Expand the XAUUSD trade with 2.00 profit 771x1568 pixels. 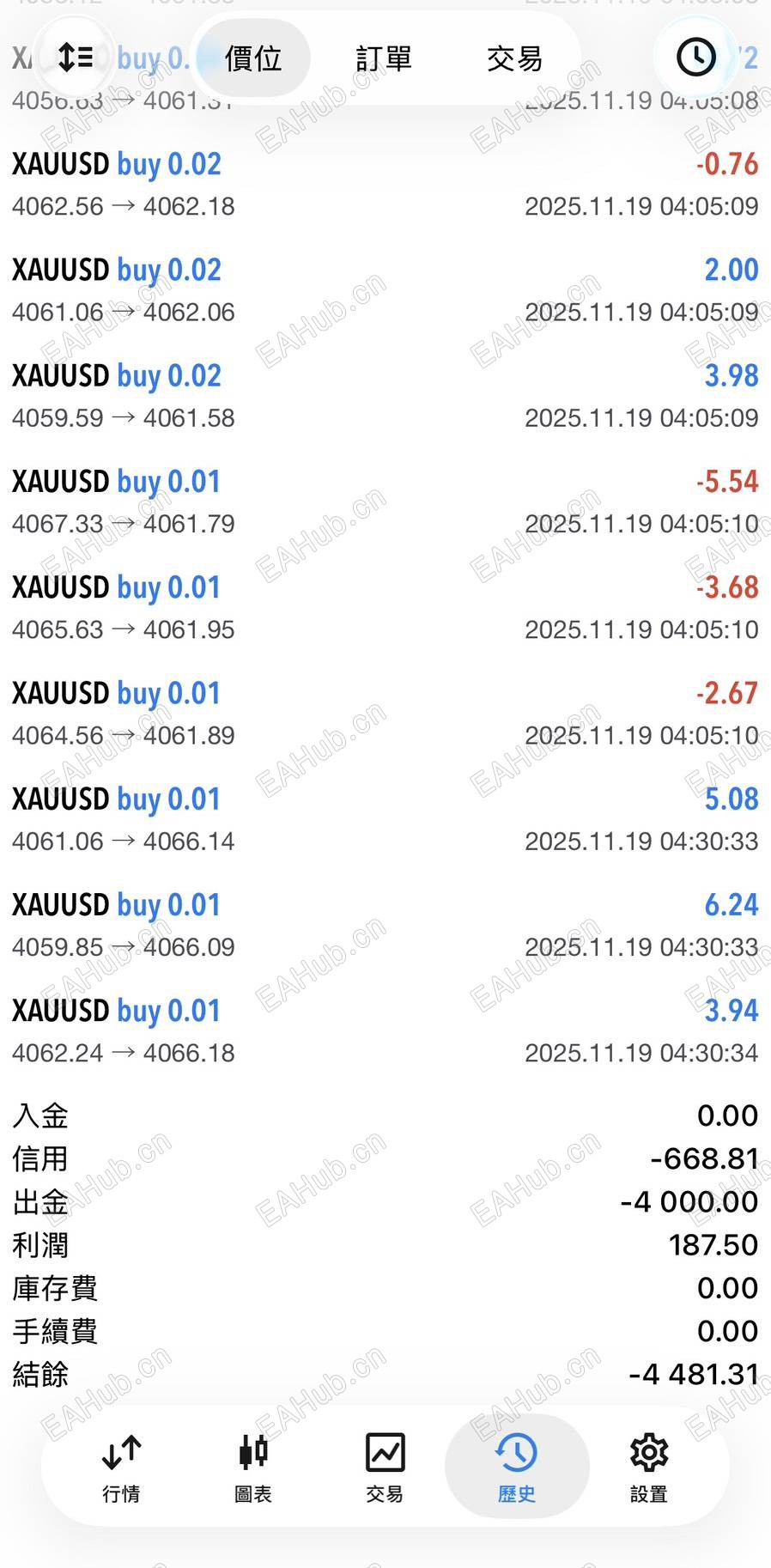click(x=385, y=290)
